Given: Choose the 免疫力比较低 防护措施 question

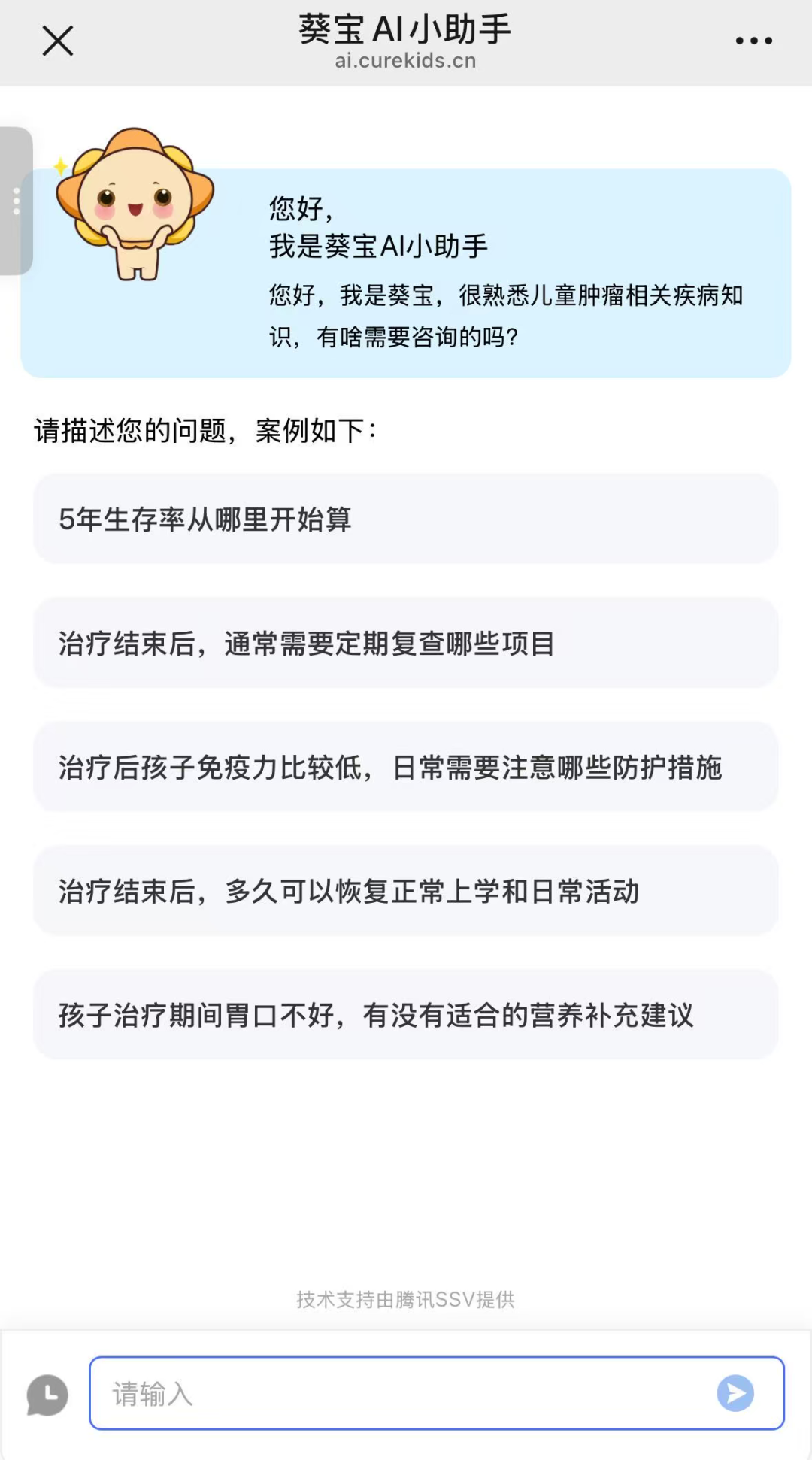Looking at the screenshot, I should (x=405, y=767).
